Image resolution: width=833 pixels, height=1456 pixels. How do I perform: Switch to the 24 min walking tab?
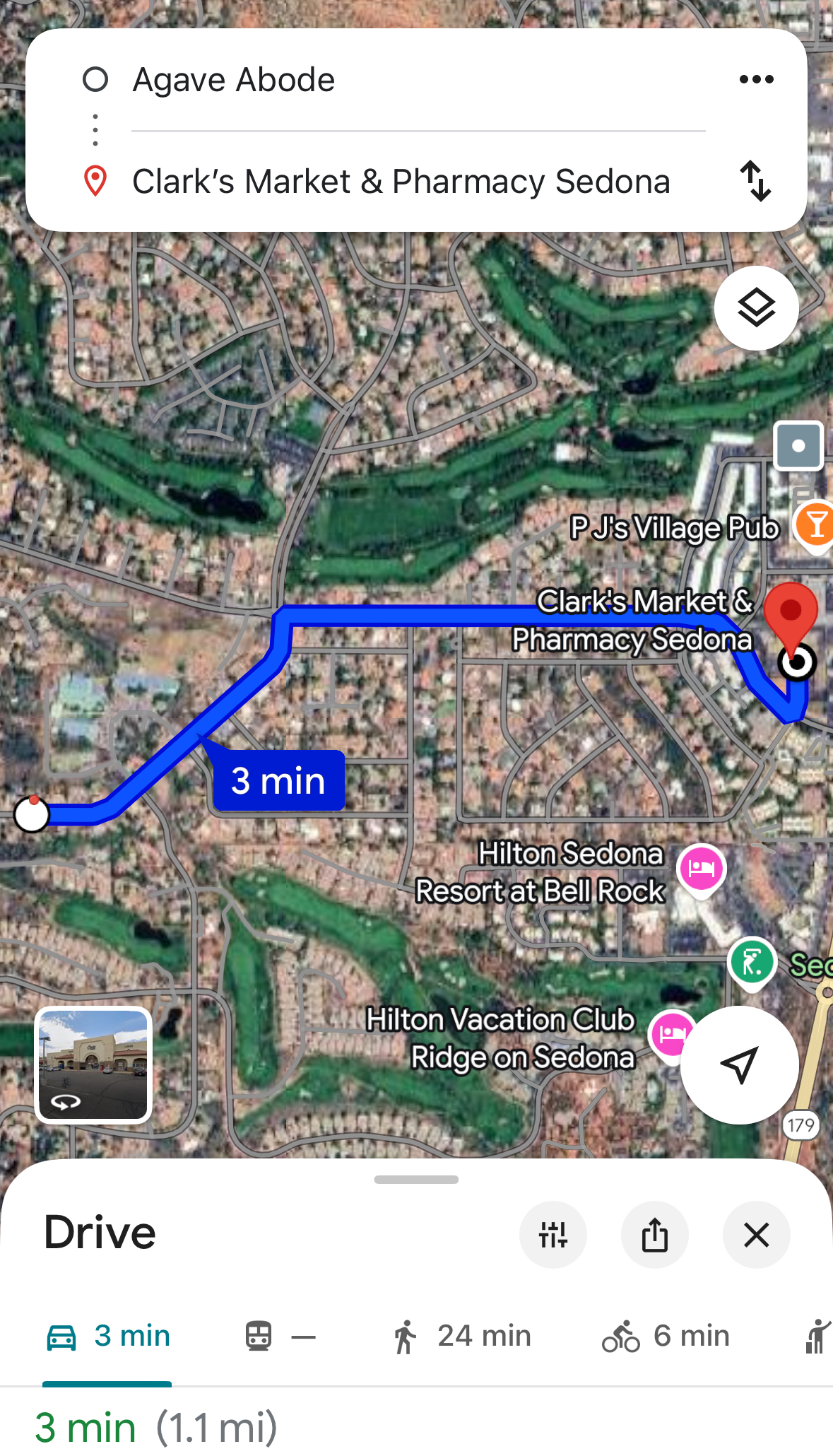tap(461, 1337)
